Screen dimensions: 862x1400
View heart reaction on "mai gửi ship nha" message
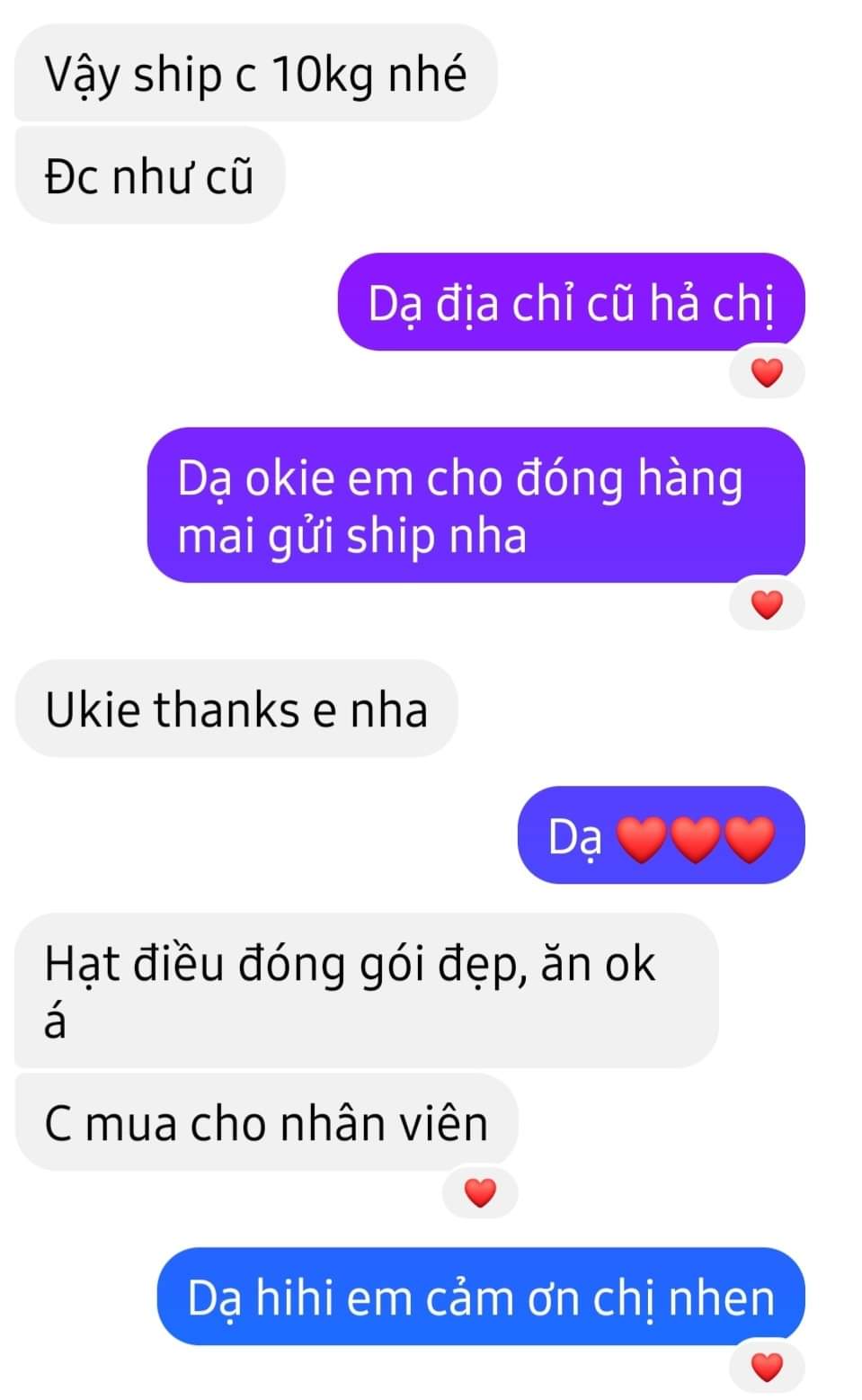(766, 605)
